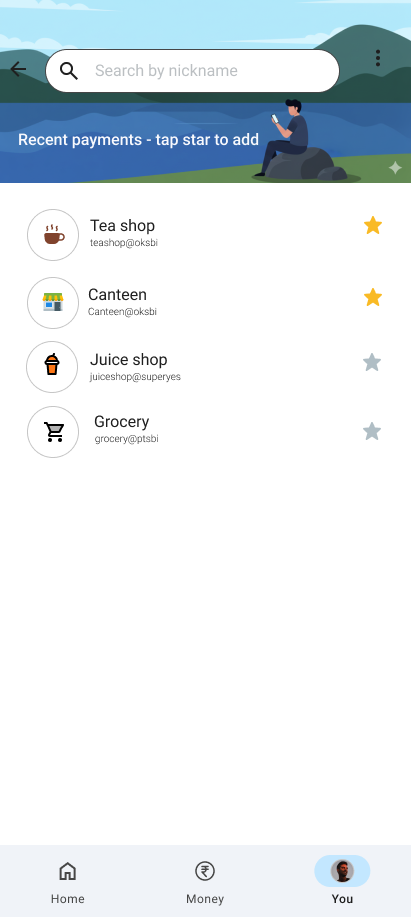This screenshot has height=917, width=412.
Task: Go to the Money tab
Action: (205, 882)
